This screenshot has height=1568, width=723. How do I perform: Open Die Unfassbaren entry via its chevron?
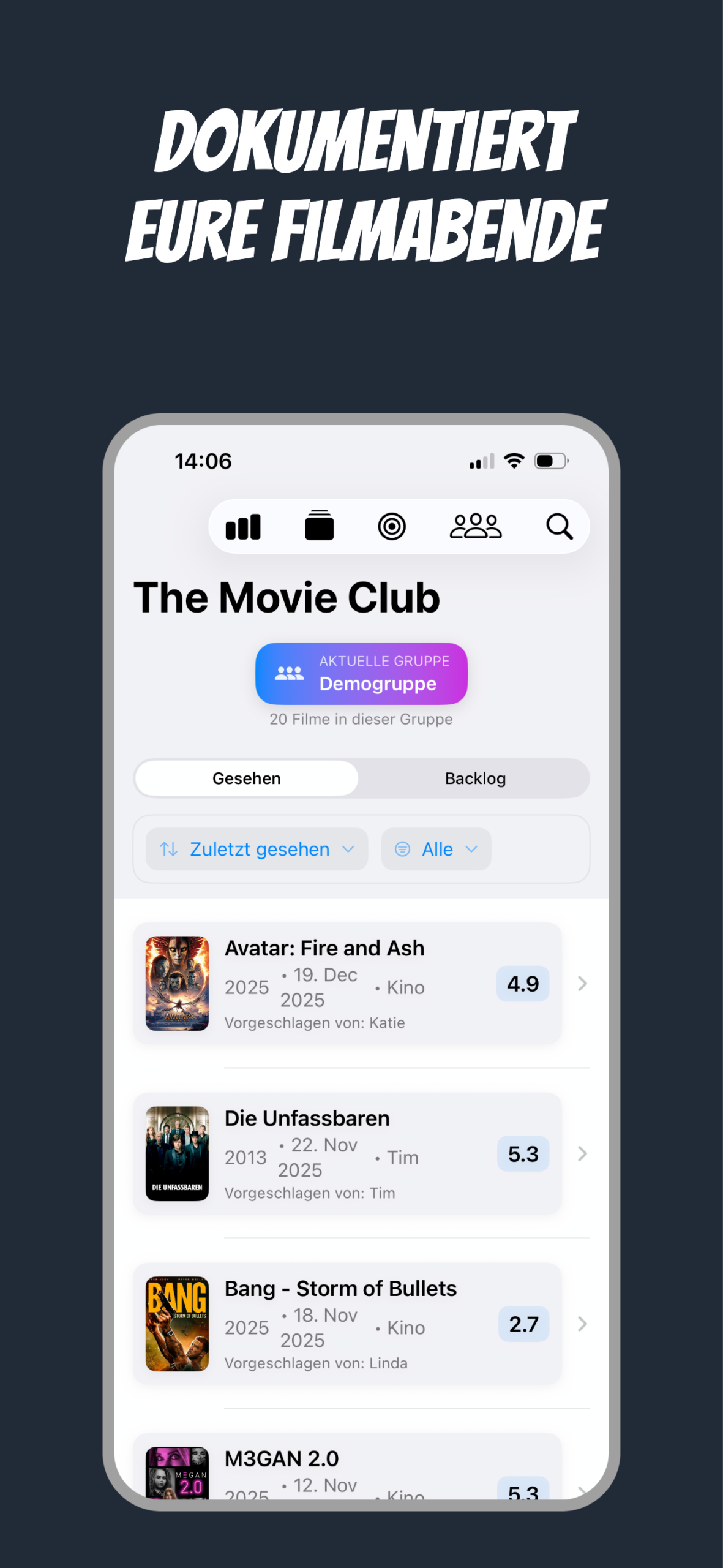point(581,1154)
